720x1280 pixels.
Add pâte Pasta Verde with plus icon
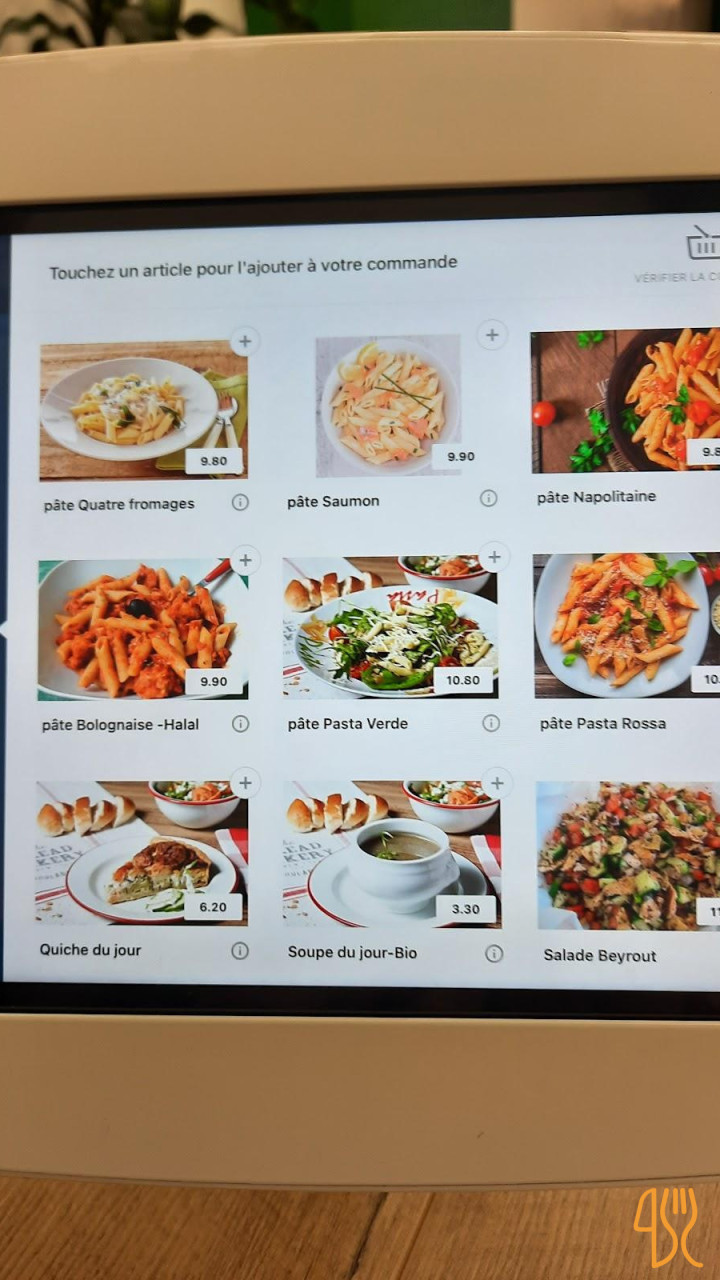pos(493,557)
